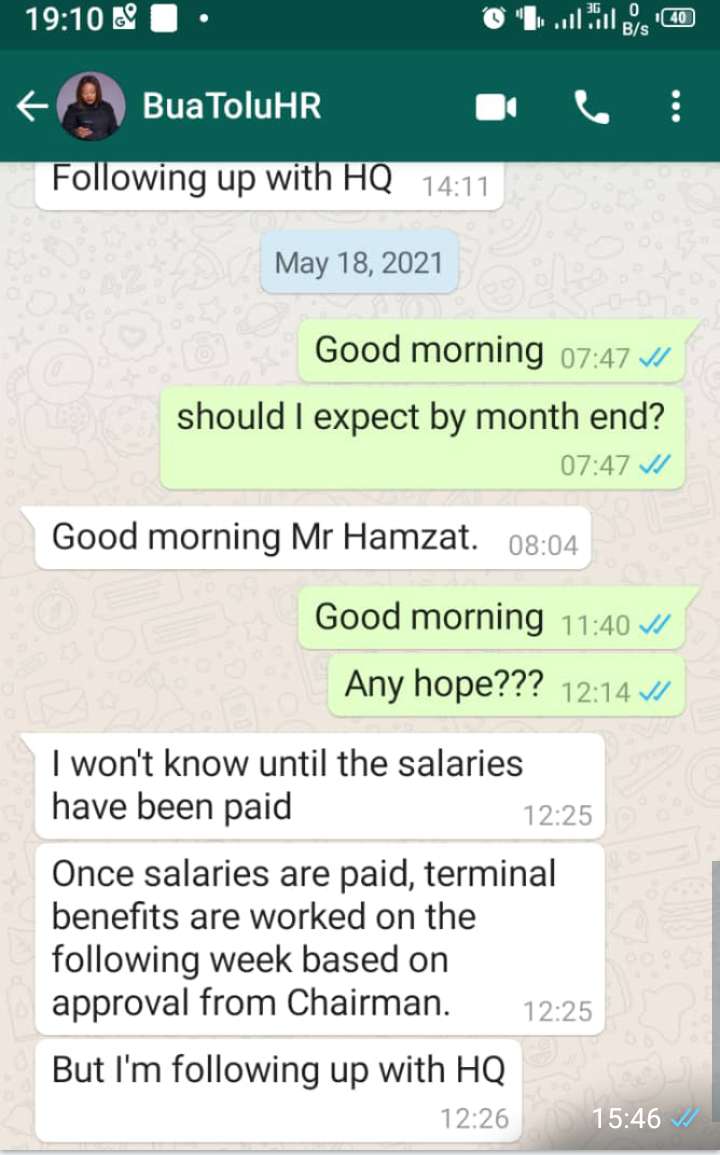720x1155 pixels.
Task: View BuaToluHR contact info
Action: (232, 107)
